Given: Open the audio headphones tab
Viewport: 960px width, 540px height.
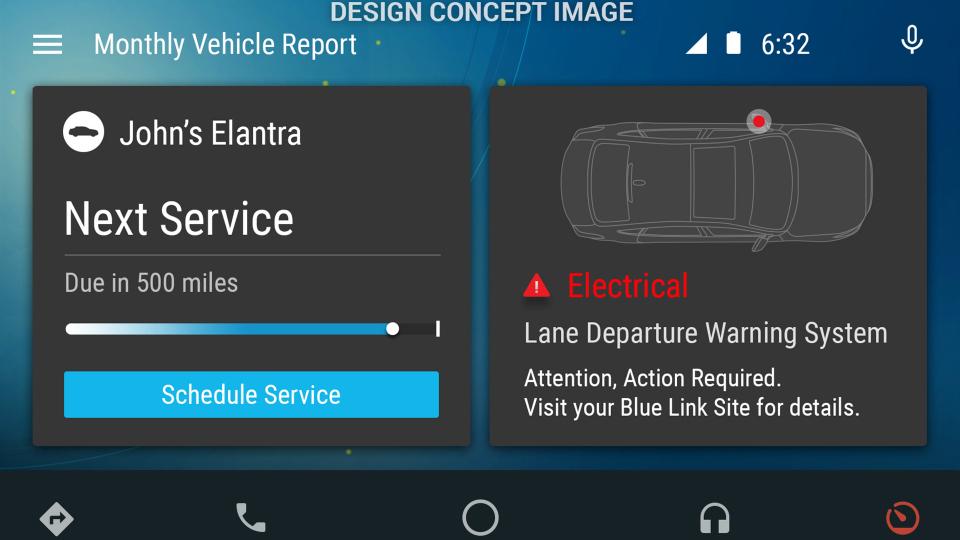Looking at the screenshot, I should click(714, 518).
